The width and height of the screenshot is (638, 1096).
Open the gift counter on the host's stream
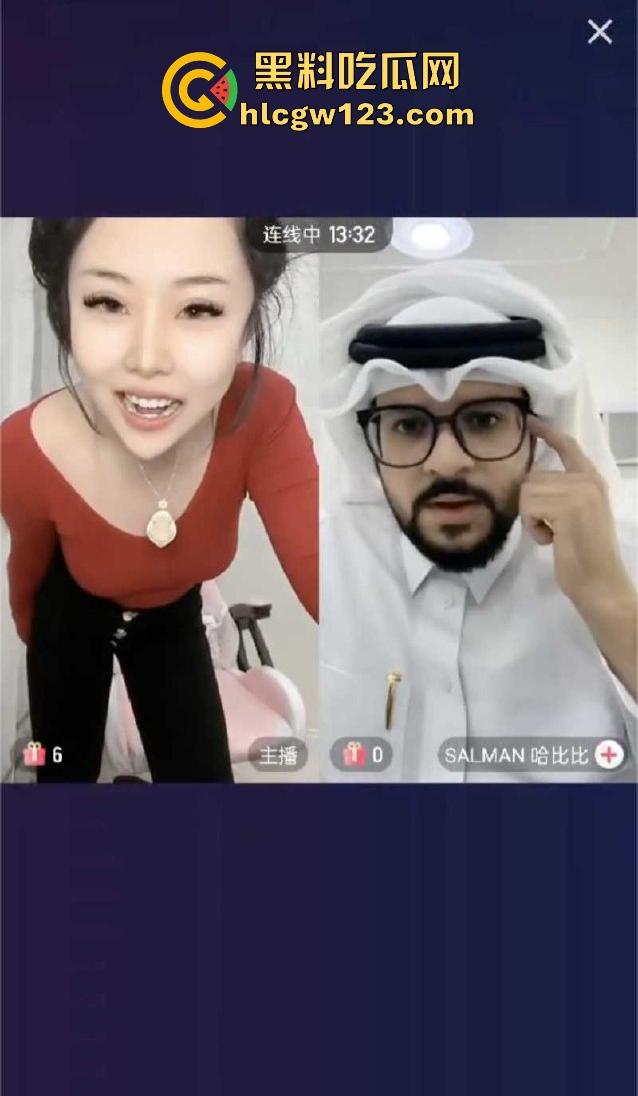[x=43, y=755]
